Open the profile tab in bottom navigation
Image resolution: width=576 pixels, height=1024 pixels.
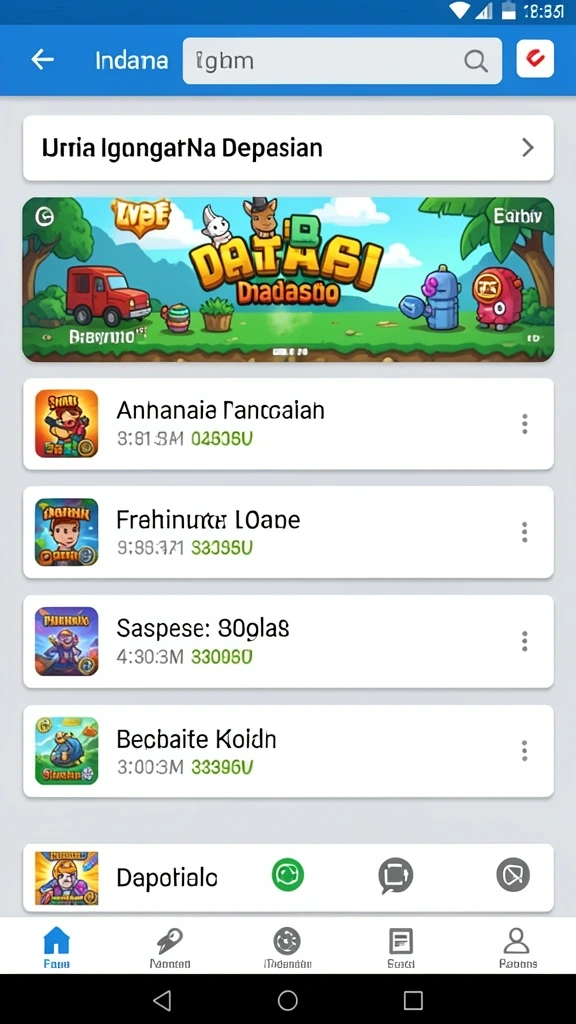[x=518, y=946]
